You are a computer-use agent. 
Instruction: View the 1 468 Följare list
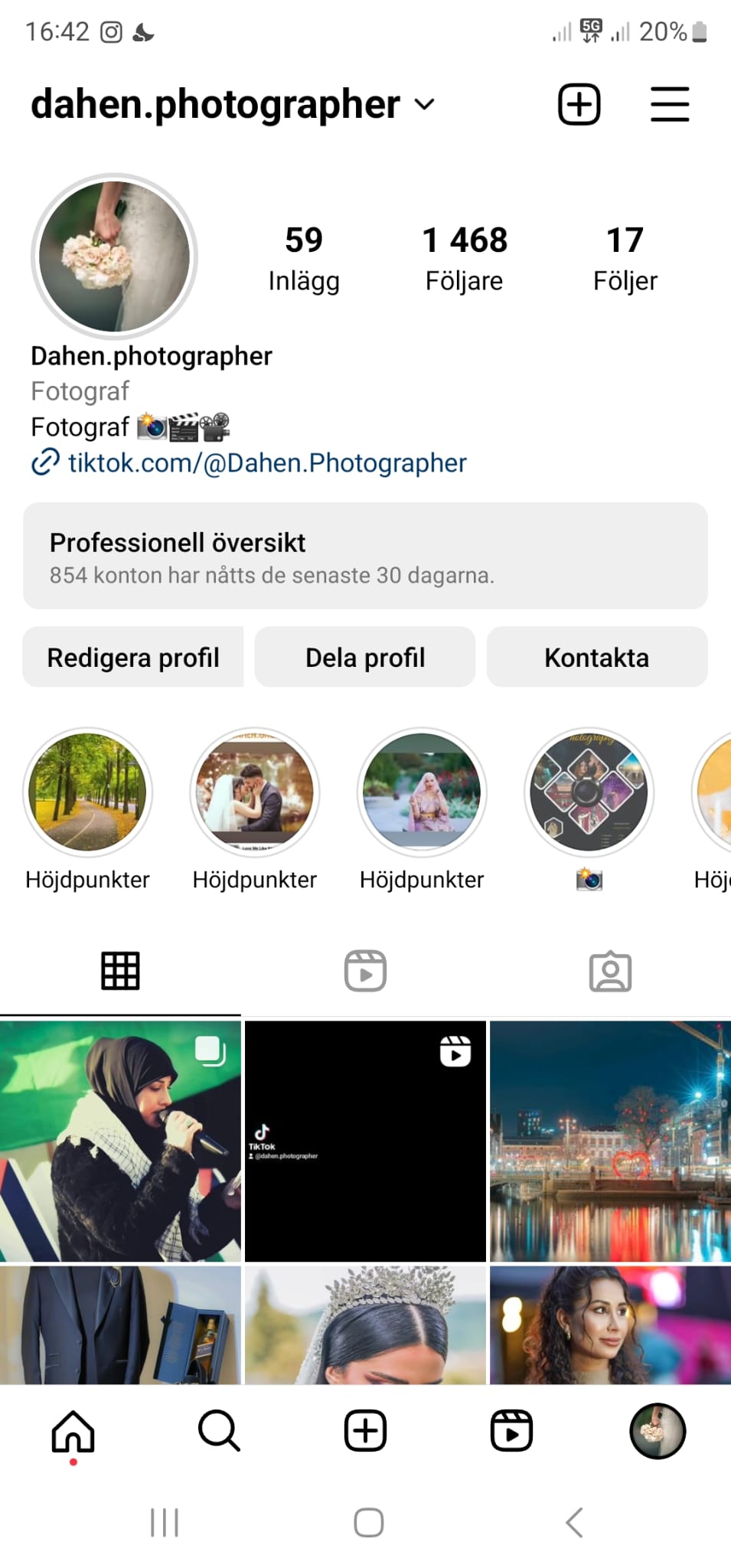tap(464, 259)
